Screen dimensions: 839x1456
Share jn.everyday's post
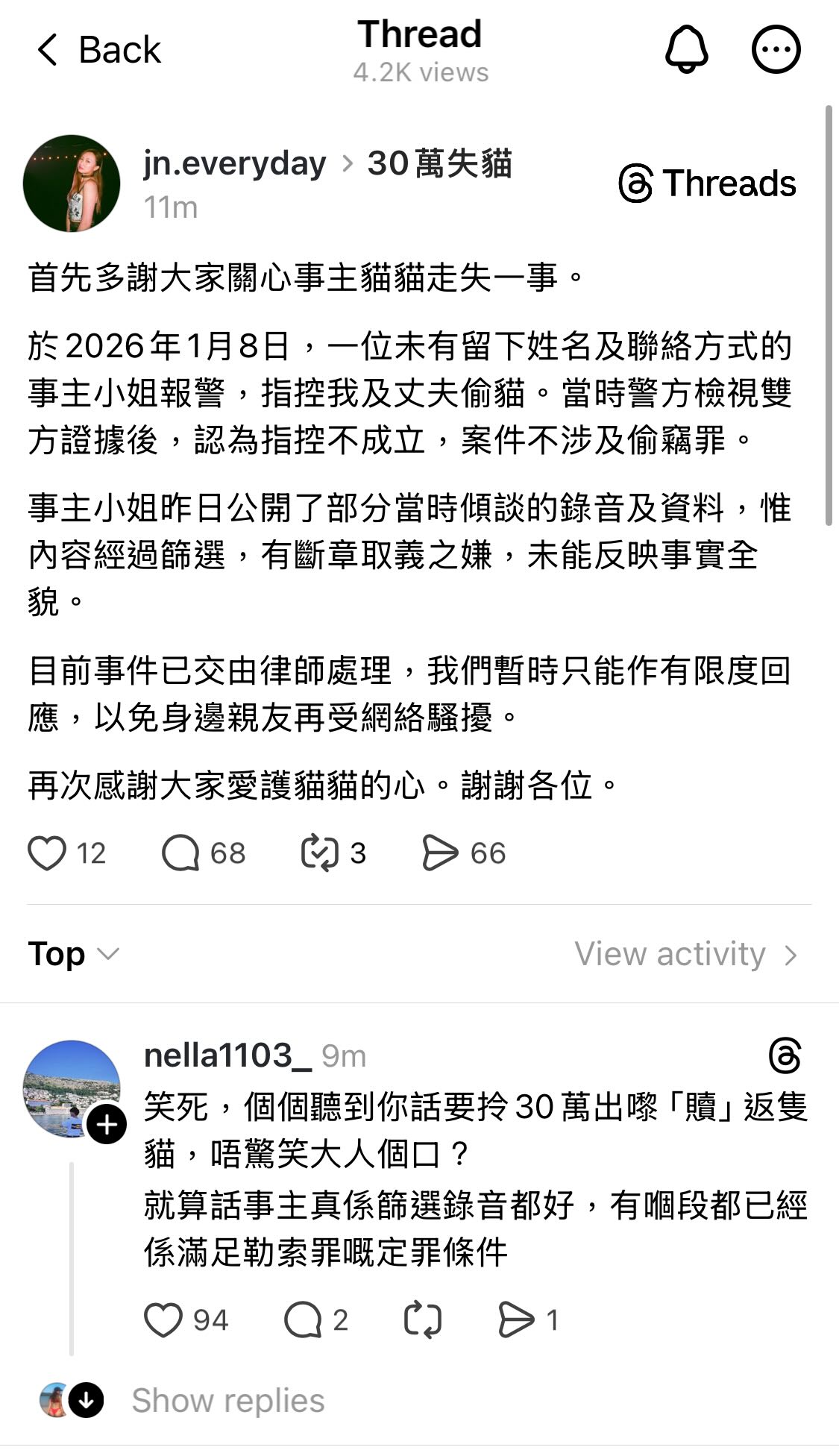coord(440,853)
